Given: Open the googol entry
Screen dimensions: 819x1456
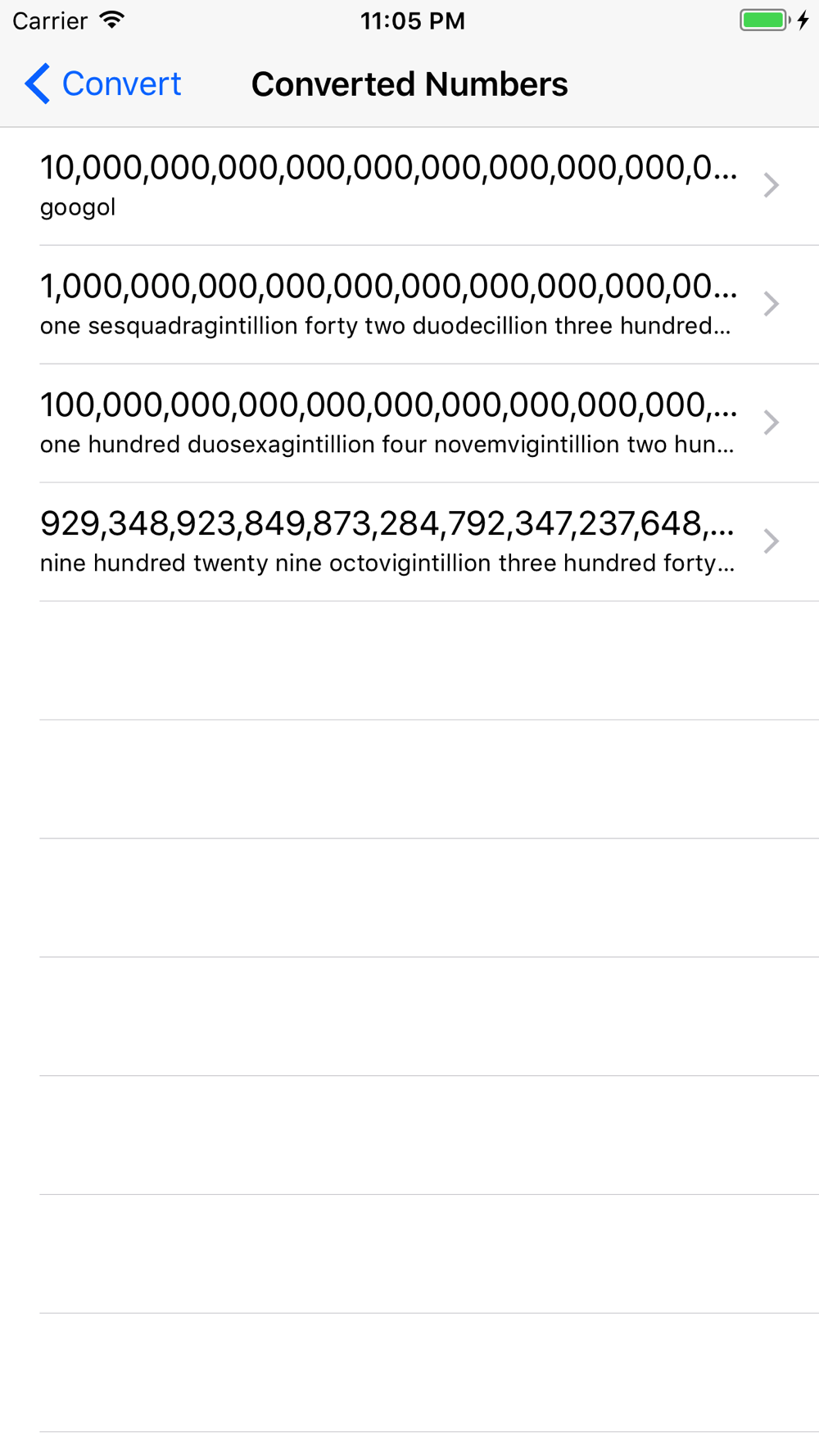Looking at the screenshot, I should (409, 186).
